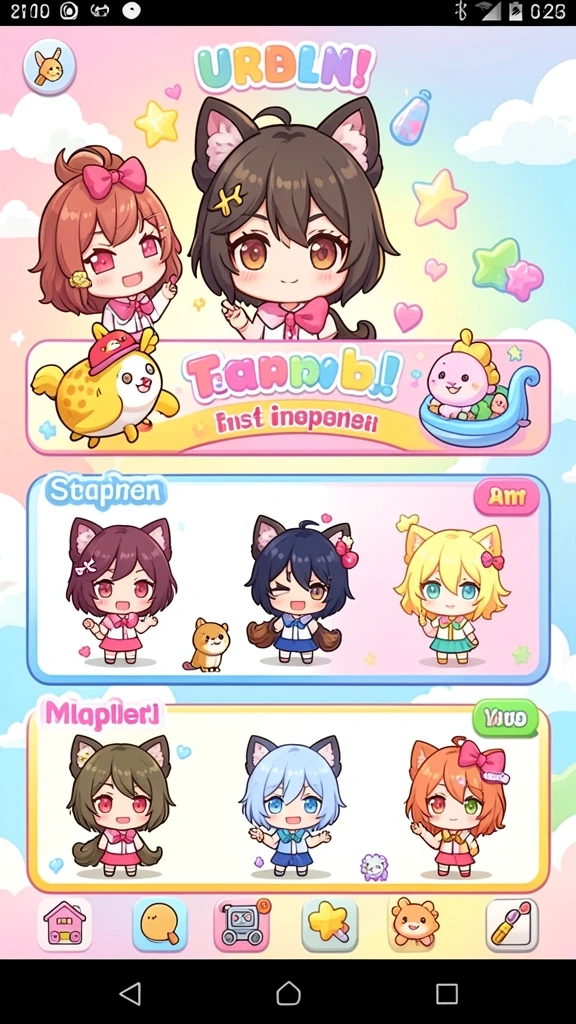
Task: Choose the light-blue-haired cat character
Action: point(291,807)
